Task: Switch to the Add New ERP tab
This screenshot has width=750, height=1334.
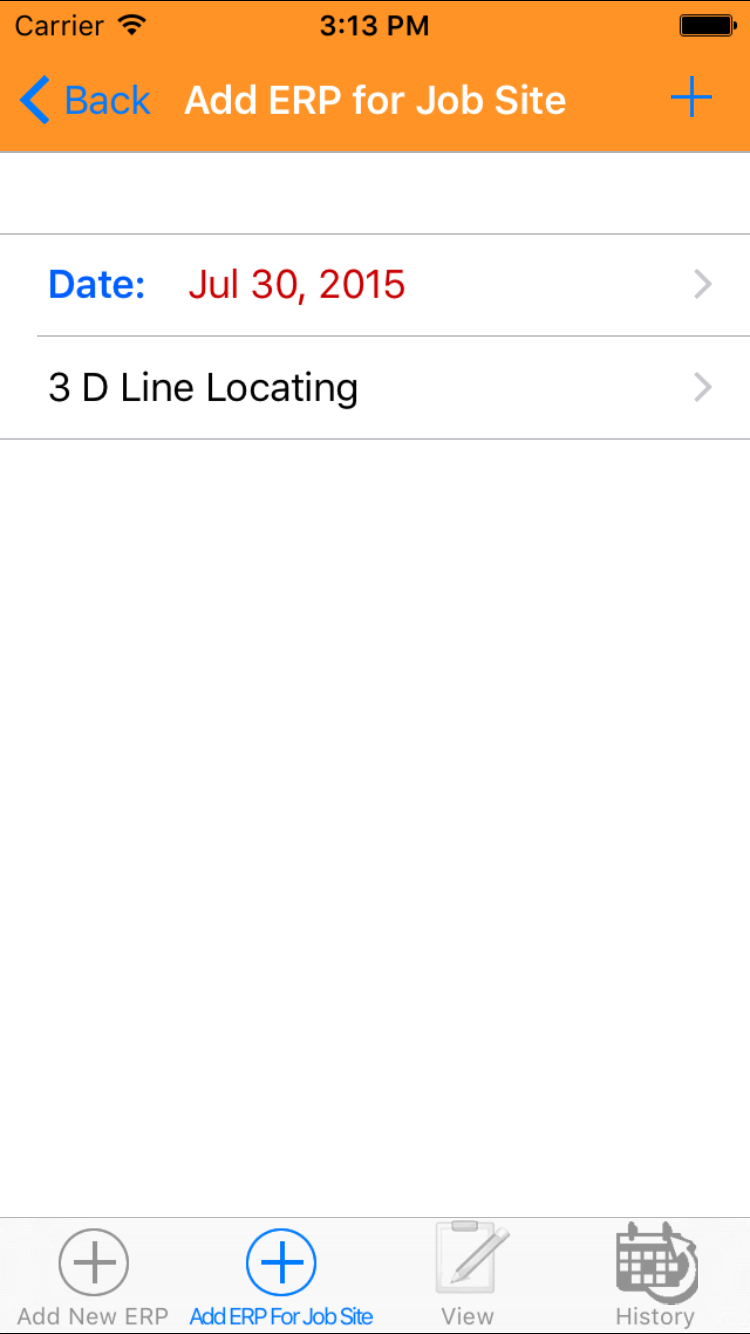Action: click(93, 1277)
